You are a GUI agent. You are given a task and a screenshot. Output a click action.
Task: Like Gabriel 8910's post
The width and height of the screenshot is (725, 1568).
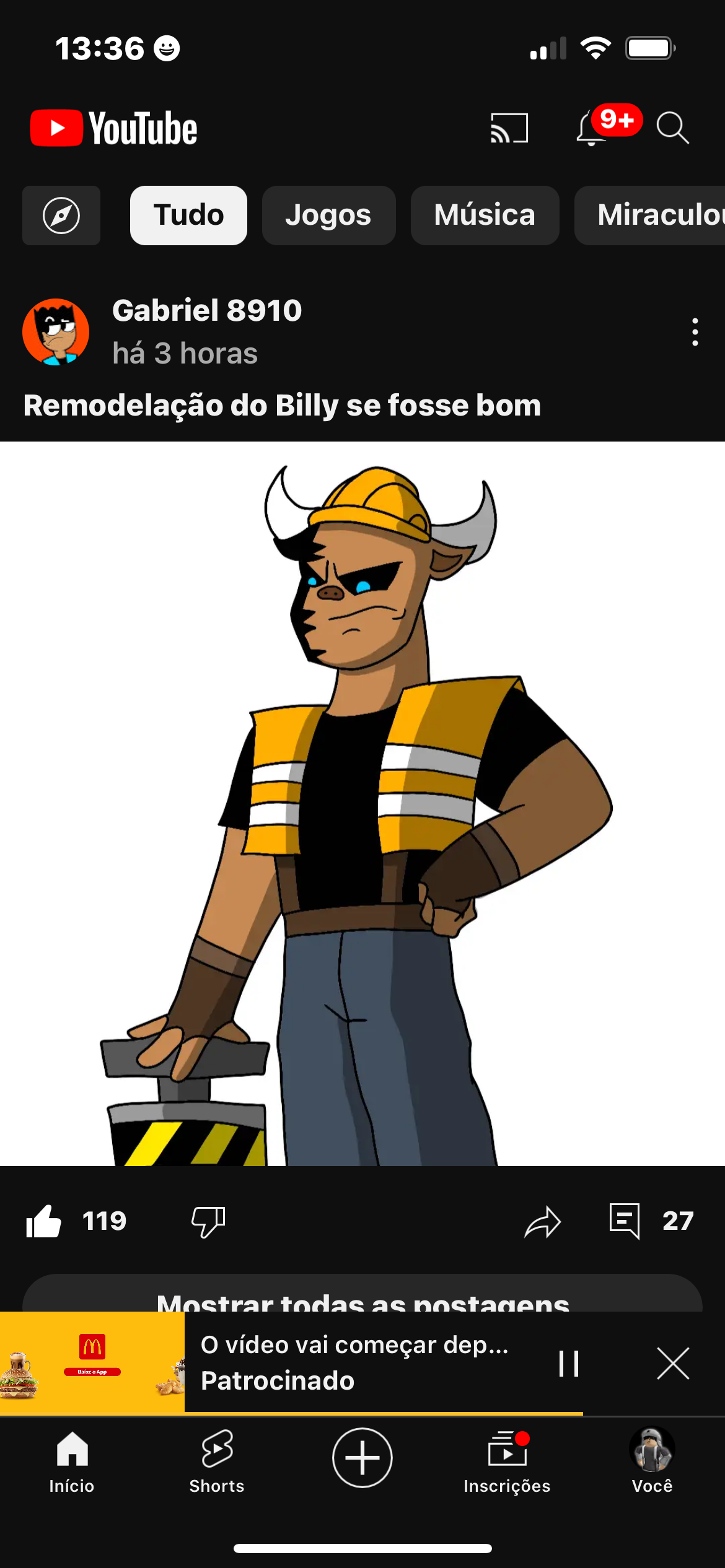[44, 1221]
